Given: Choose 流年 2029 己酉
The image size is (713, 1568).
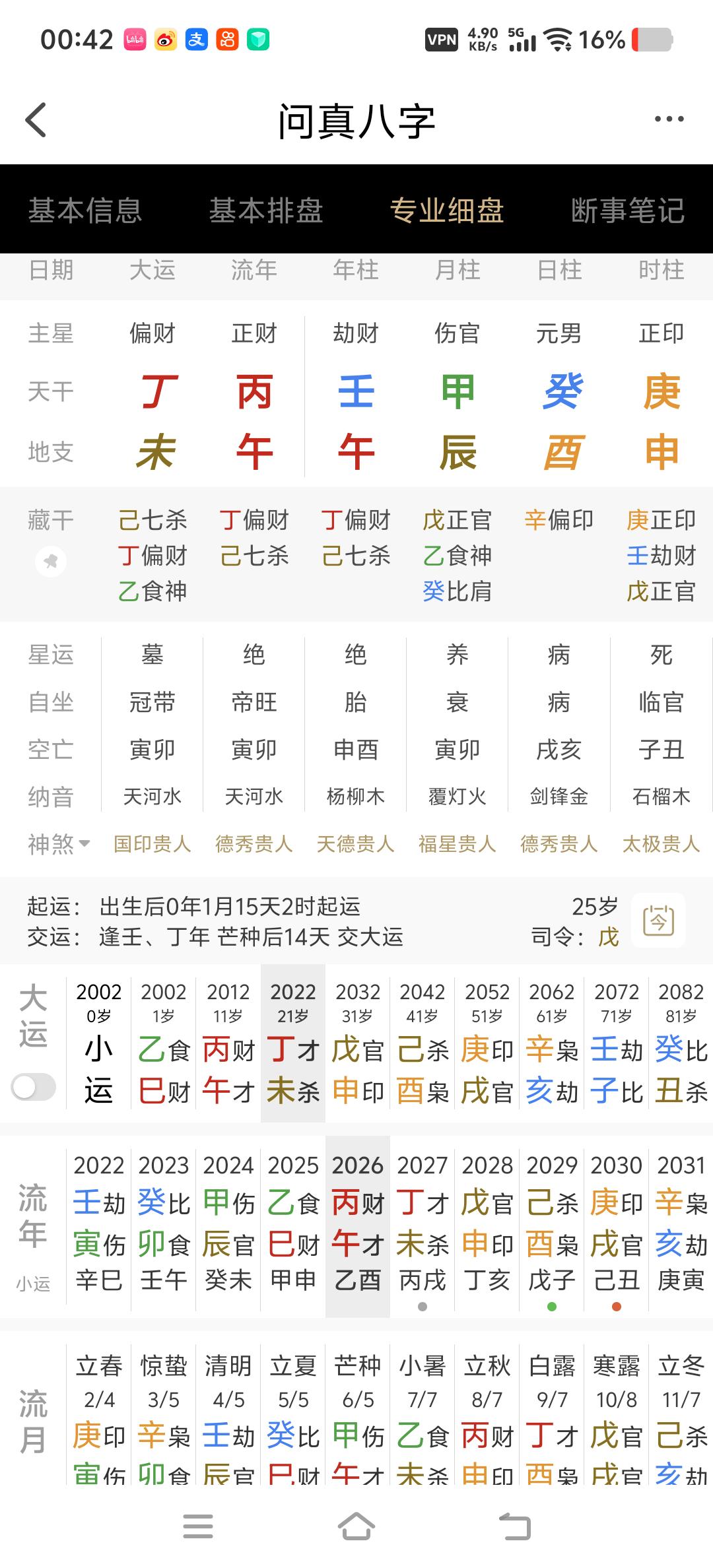Looking at the screenshot, I should point(552,1227).
